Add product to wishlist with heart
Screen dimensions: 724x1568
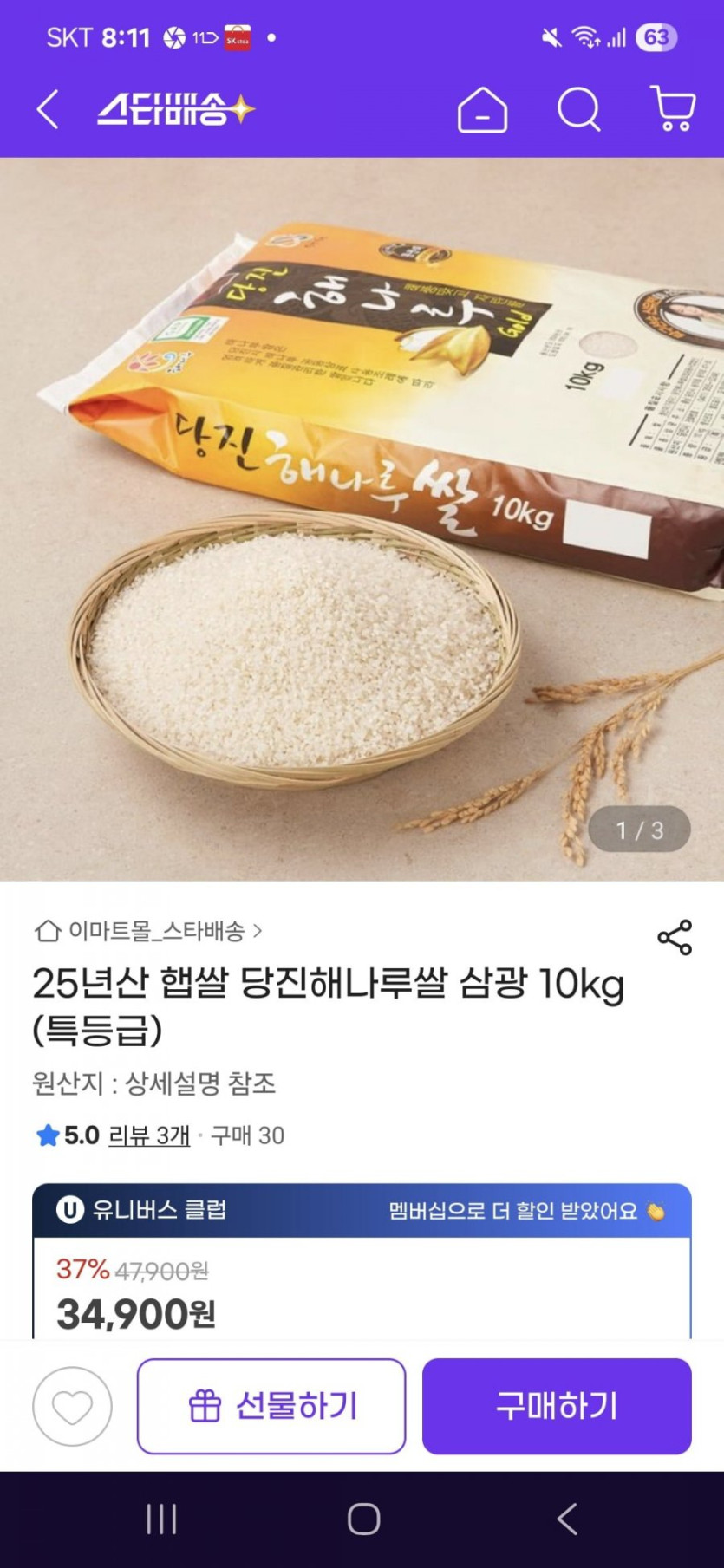point(73,1406)
